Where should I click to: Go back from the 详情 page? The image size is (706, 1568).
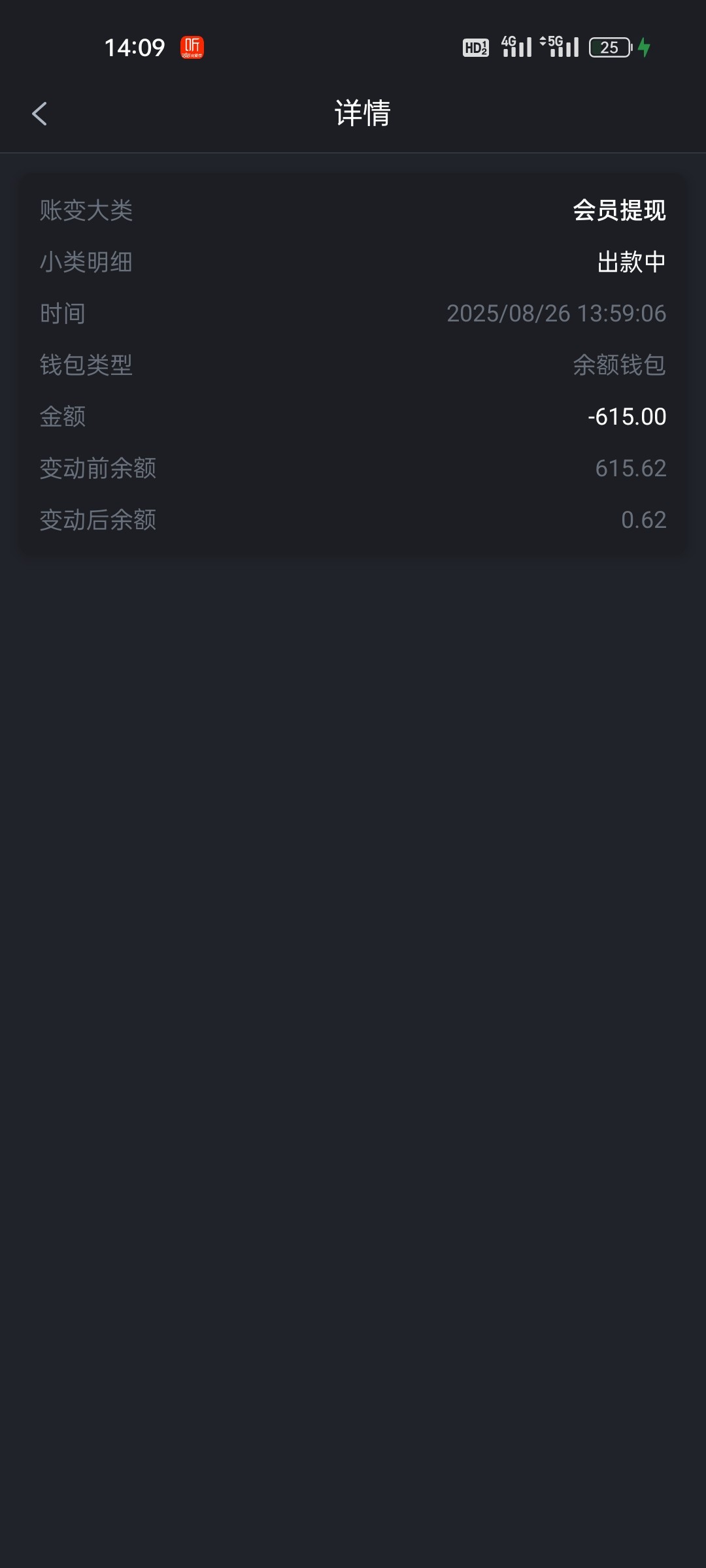40,114
